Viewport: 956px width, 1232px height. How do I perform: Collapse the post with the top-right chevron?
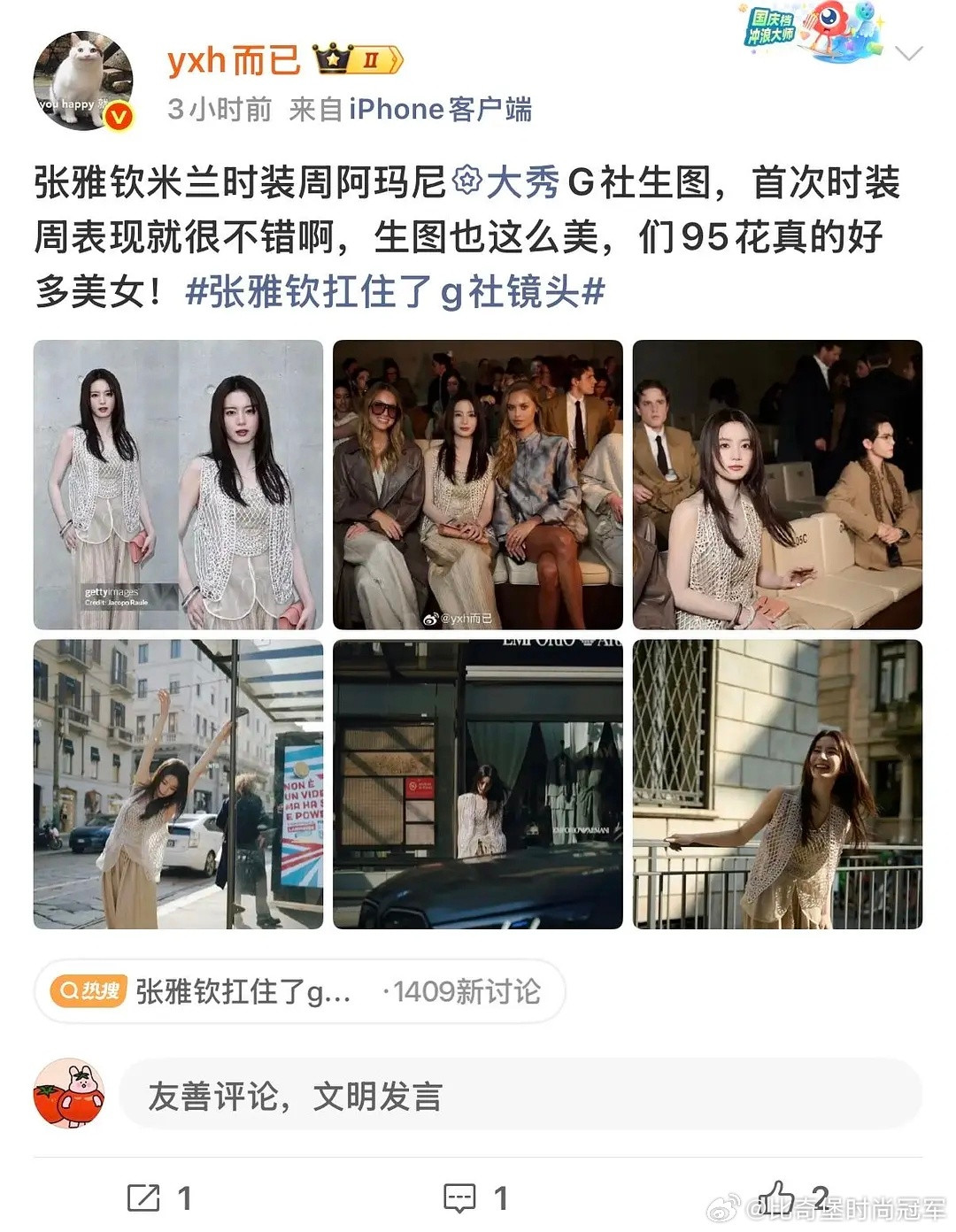[906, 52]
